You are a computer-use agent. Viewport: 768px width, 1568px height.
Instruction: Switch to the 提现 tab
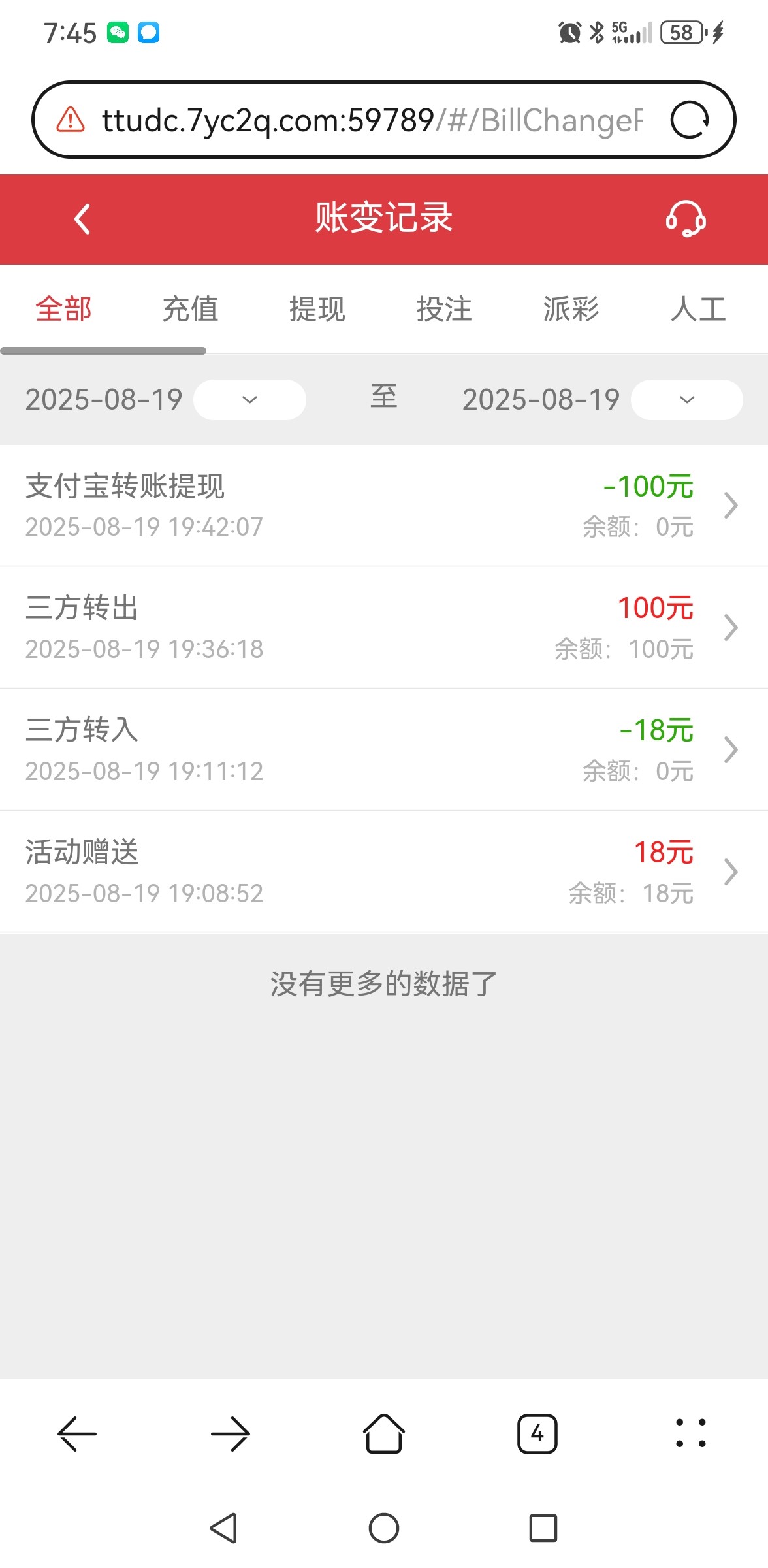pos(317,309)
